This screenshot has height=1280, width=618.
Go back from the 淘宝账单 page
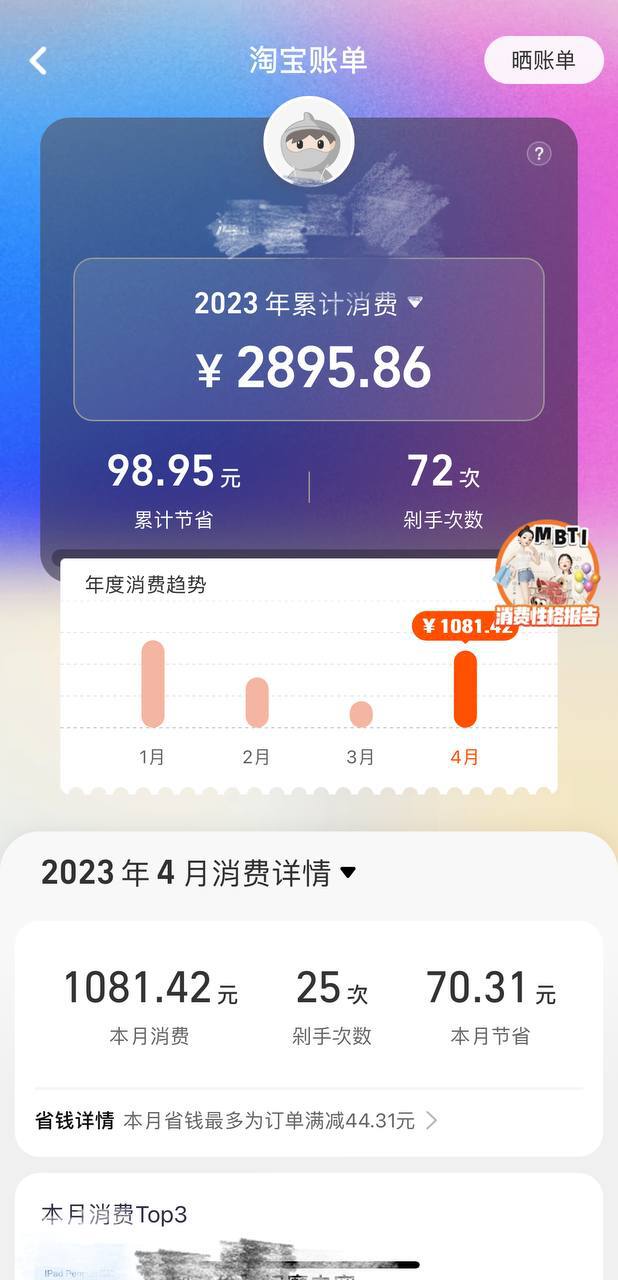point(38,61)
